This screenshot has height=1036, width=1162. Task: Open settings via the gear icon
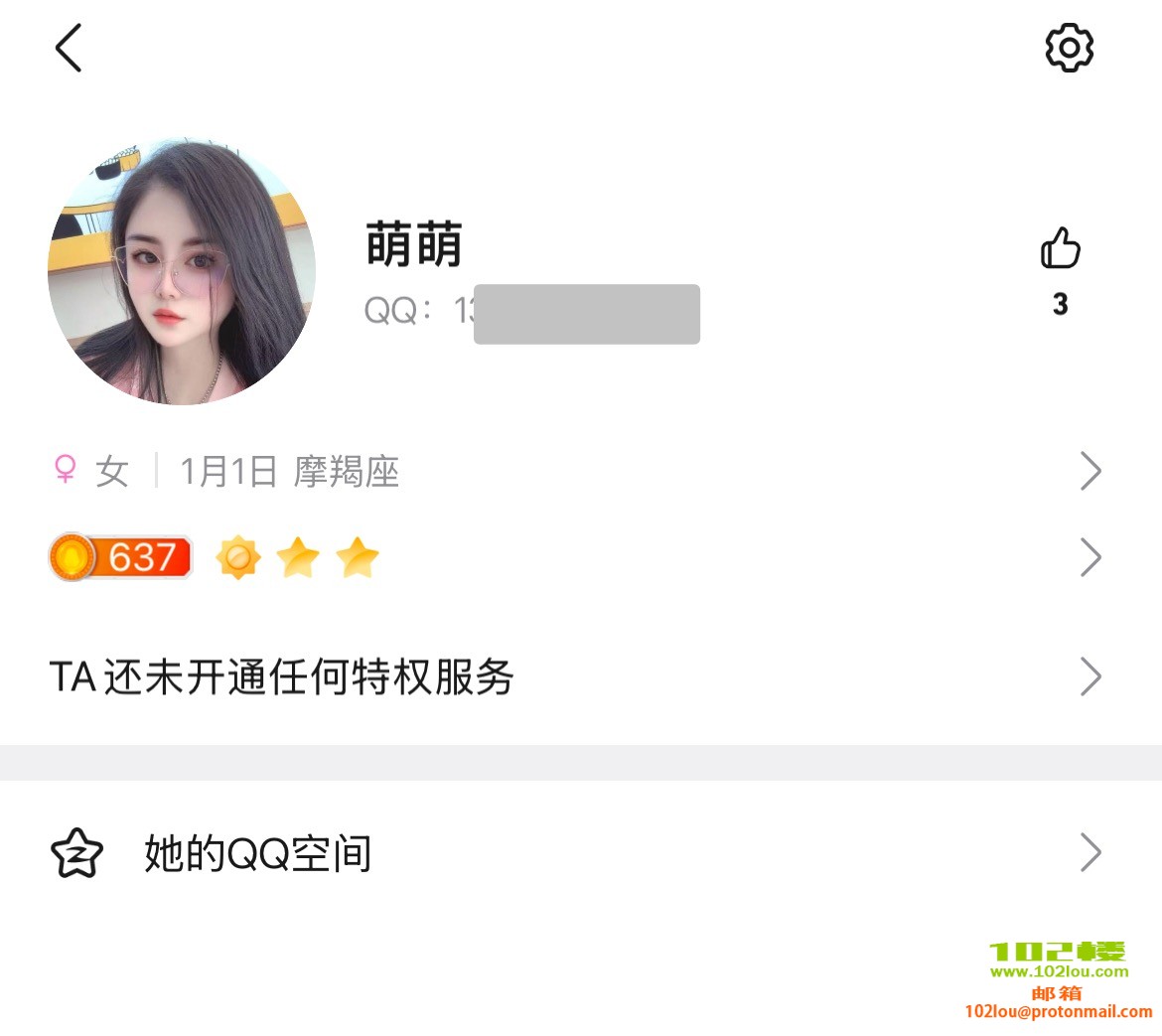click(x=1069, y=48)
